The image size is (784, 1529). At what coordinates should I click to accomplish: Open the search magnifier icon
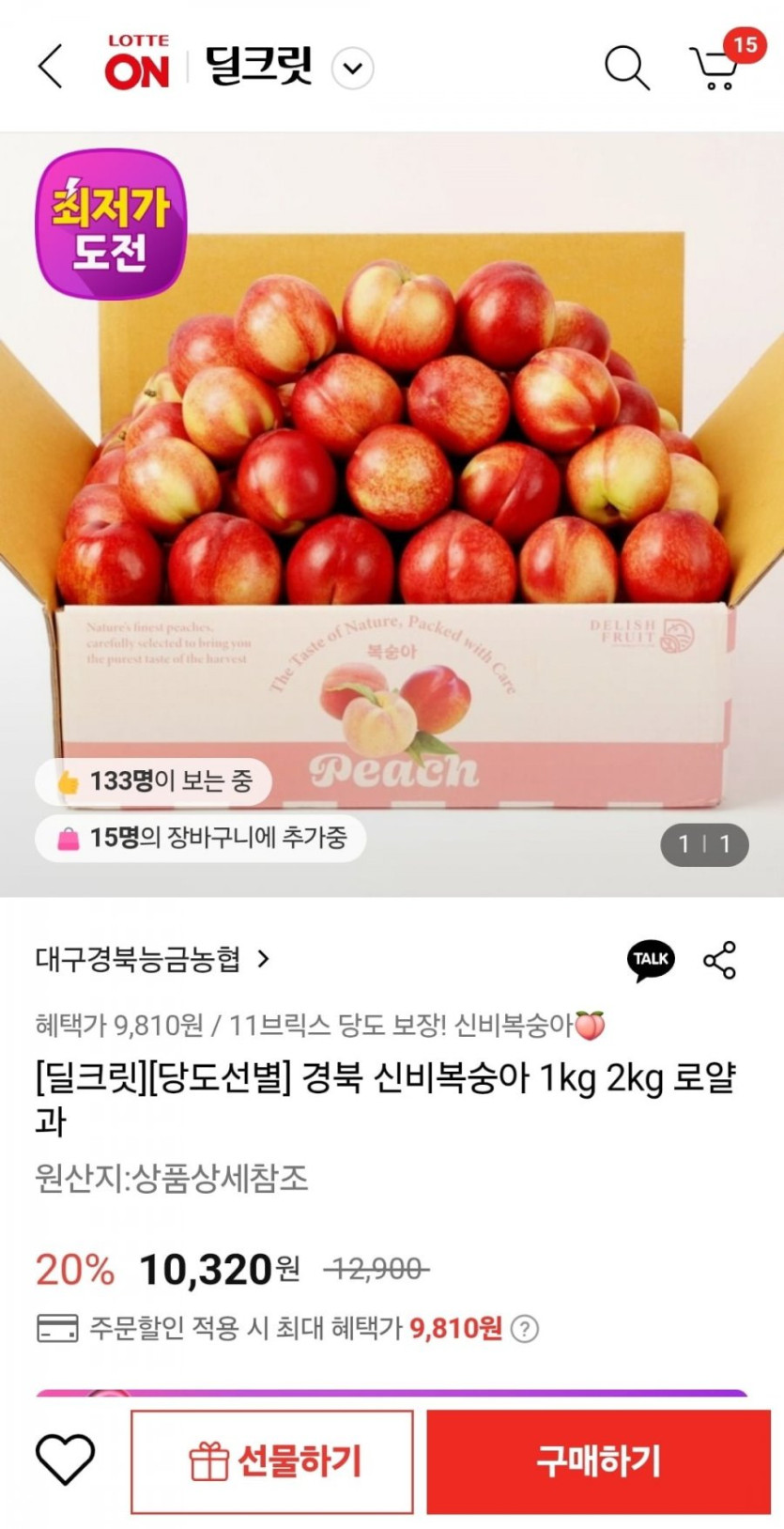[x=626, y=68]
